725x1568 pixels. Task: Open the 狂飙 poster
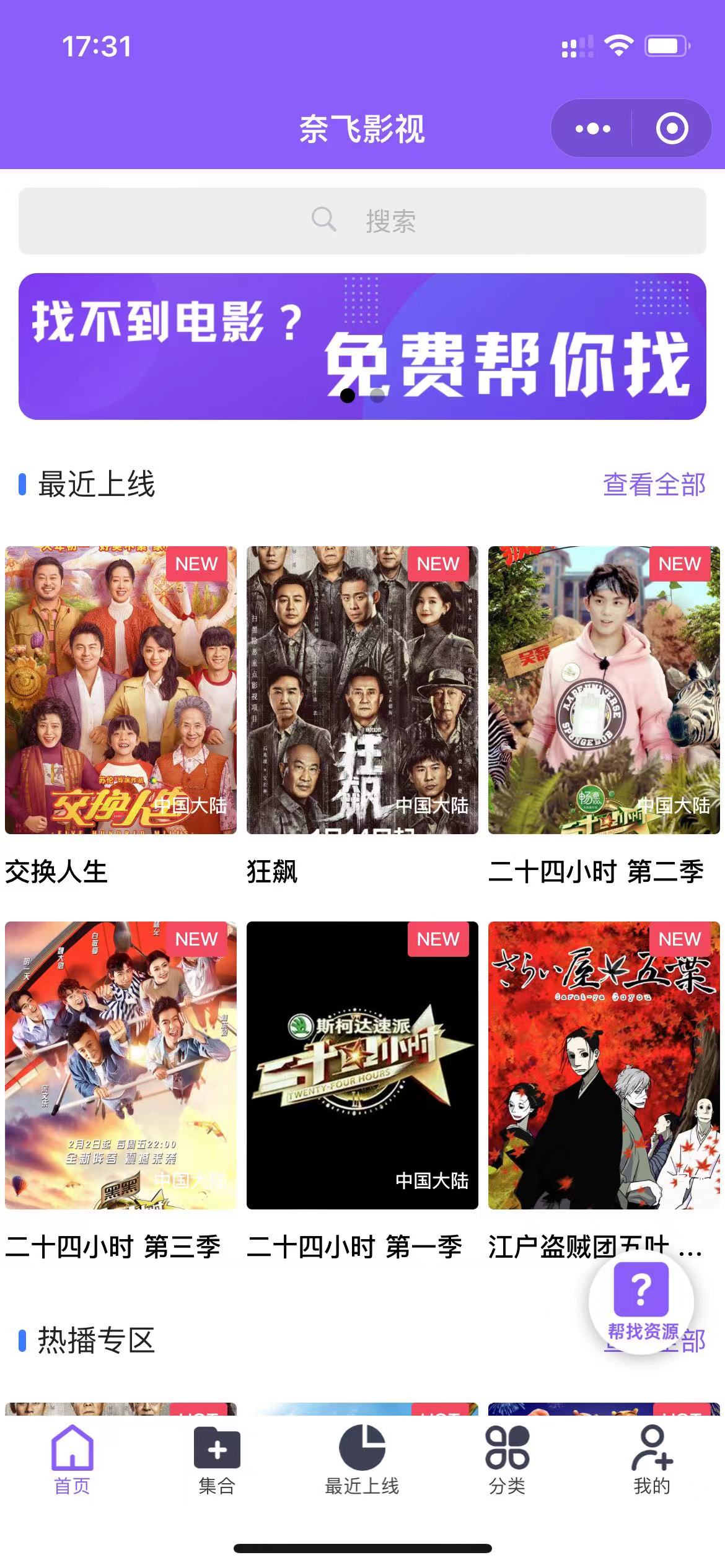coord(362,690)
